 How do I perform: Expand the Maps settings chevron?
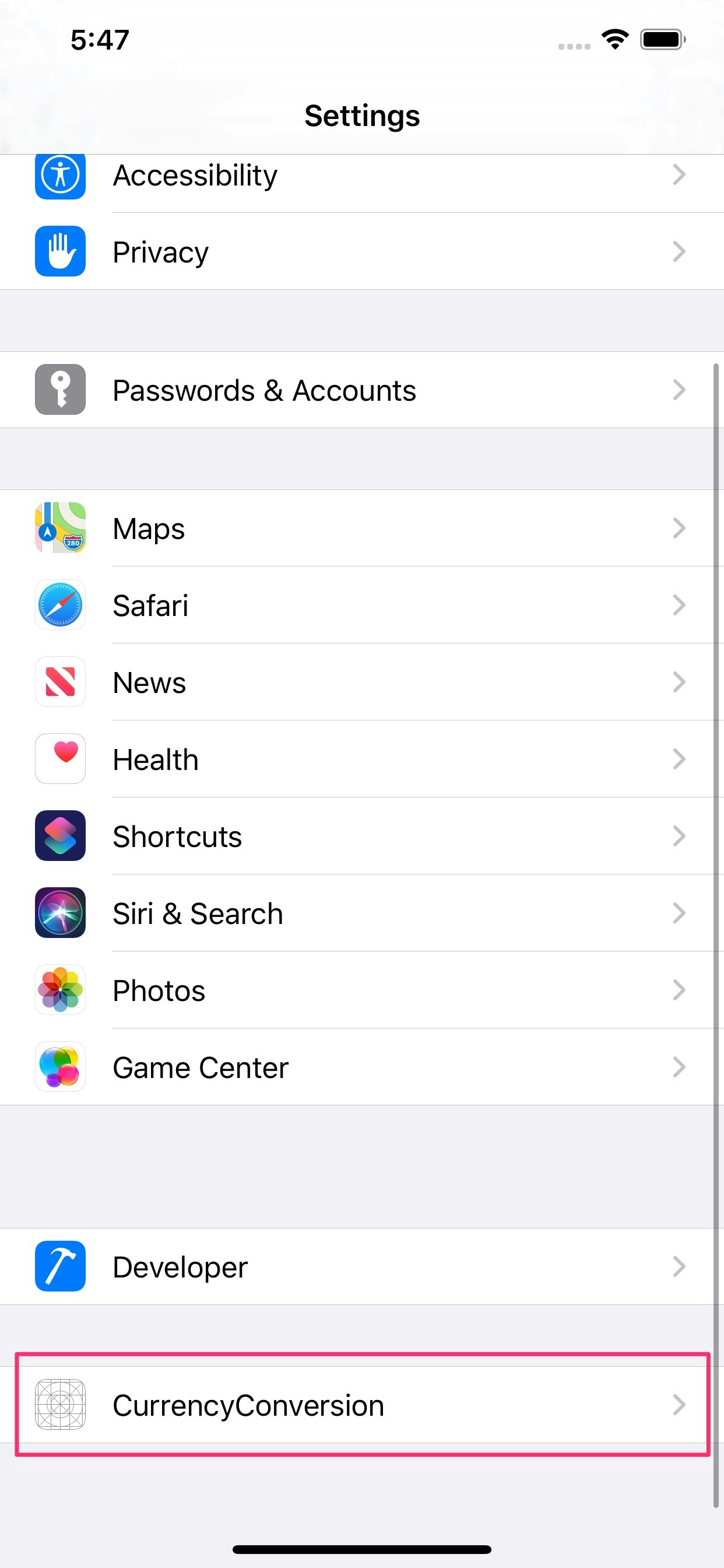[680, 528]
